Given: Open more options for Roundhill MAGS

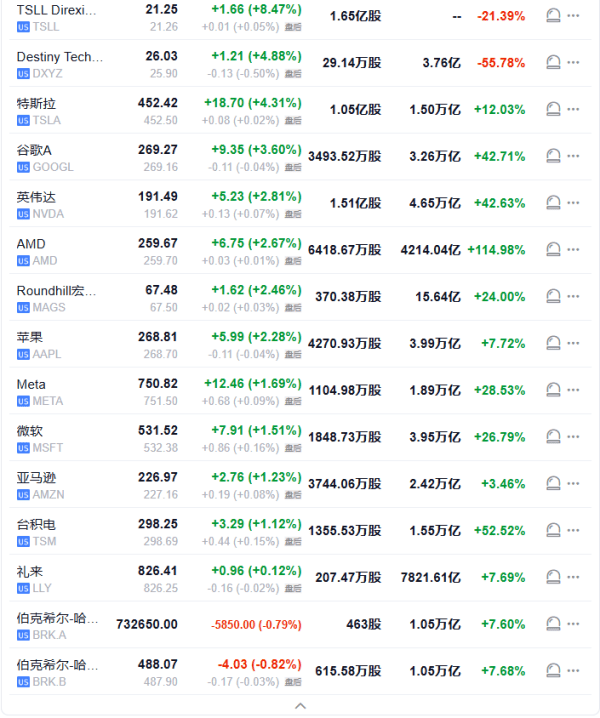Looking at the screenshot, I should 573,296.
